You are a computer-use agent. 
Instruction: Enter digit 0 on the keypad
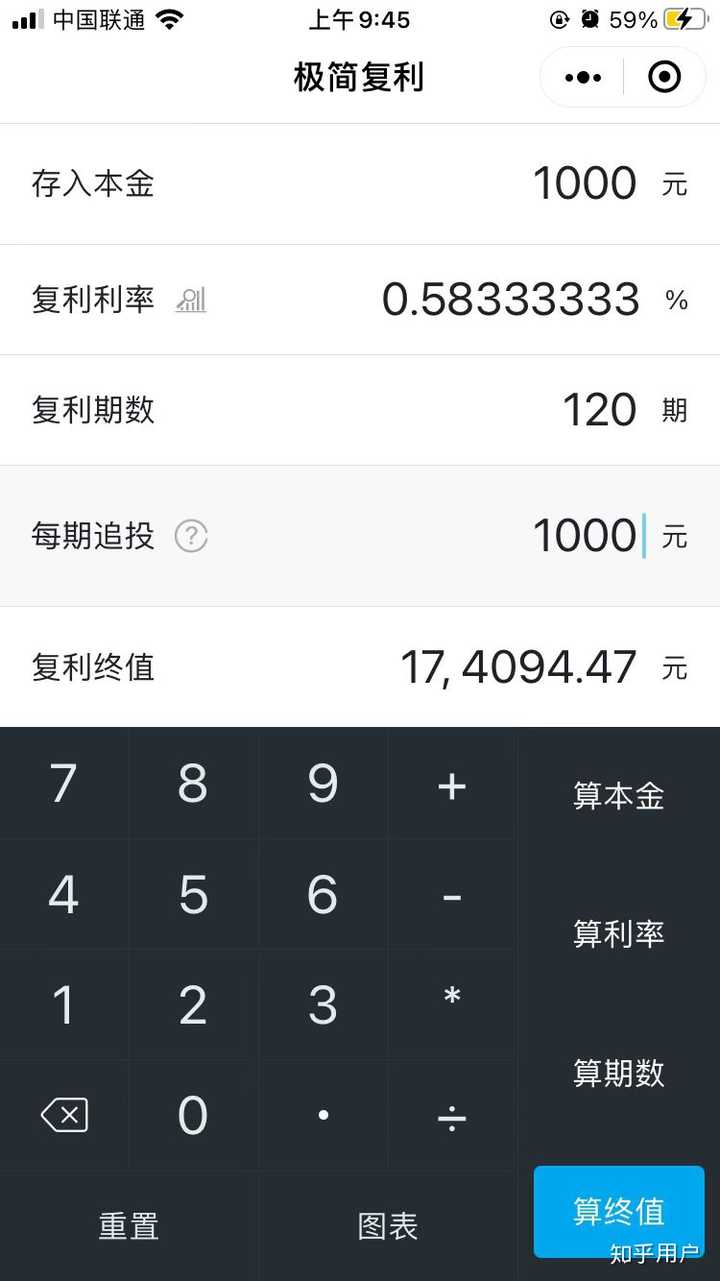[x=193, y=1115]
